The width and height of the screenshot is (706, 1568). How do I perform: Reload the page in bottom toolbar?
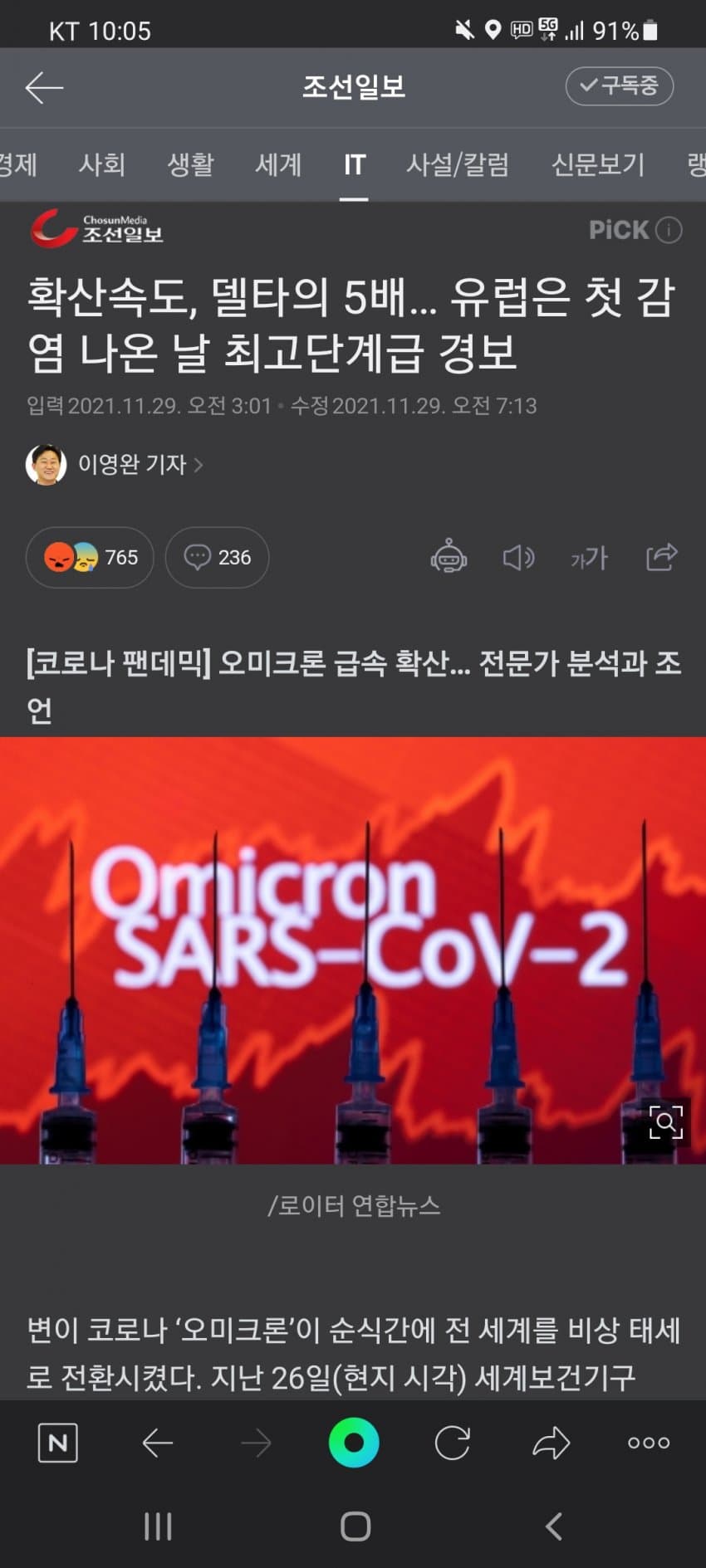[x=453, y=1443]
